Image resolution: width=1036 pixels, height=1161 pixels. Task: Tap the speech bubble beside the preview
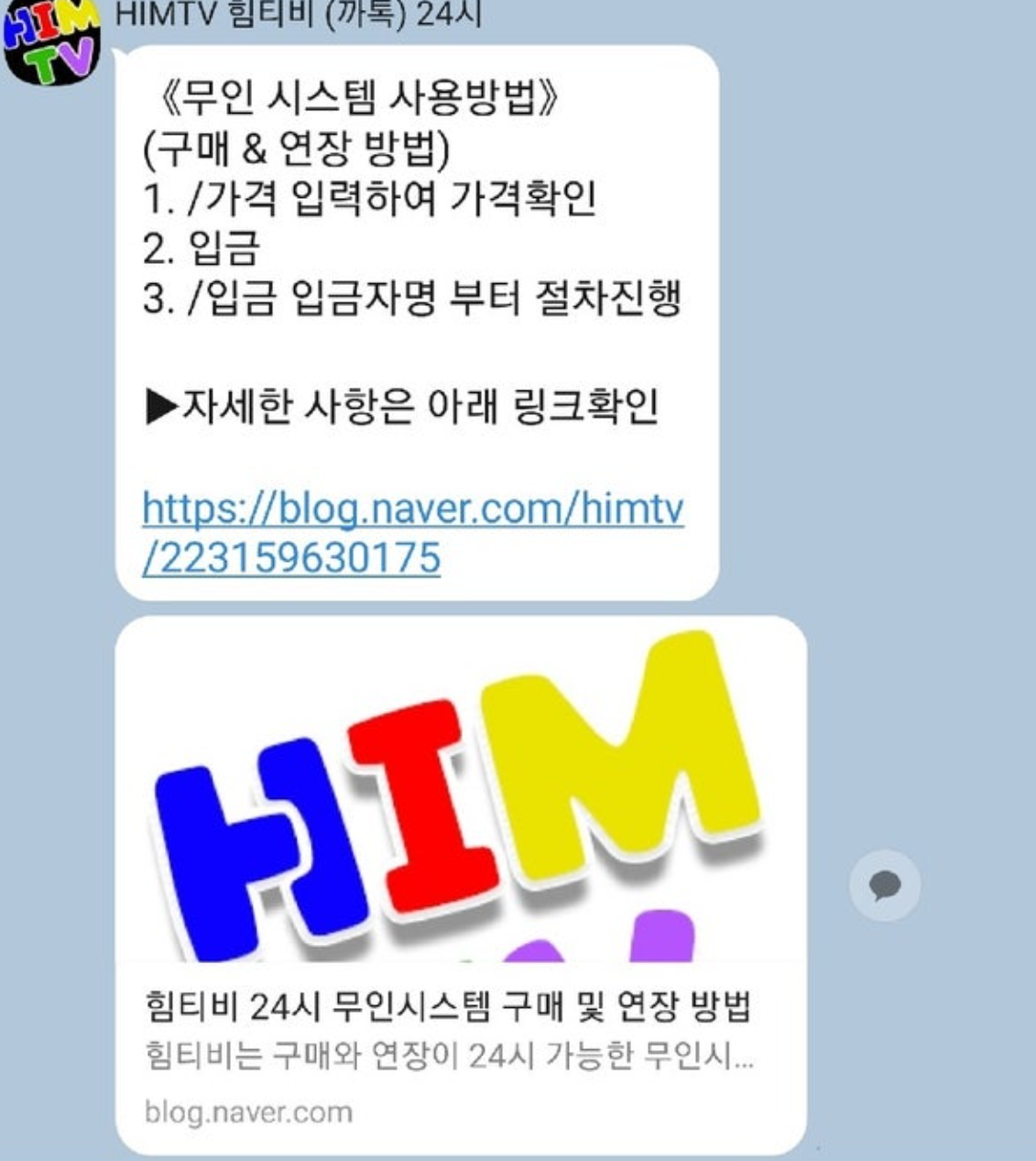(885, 885)
